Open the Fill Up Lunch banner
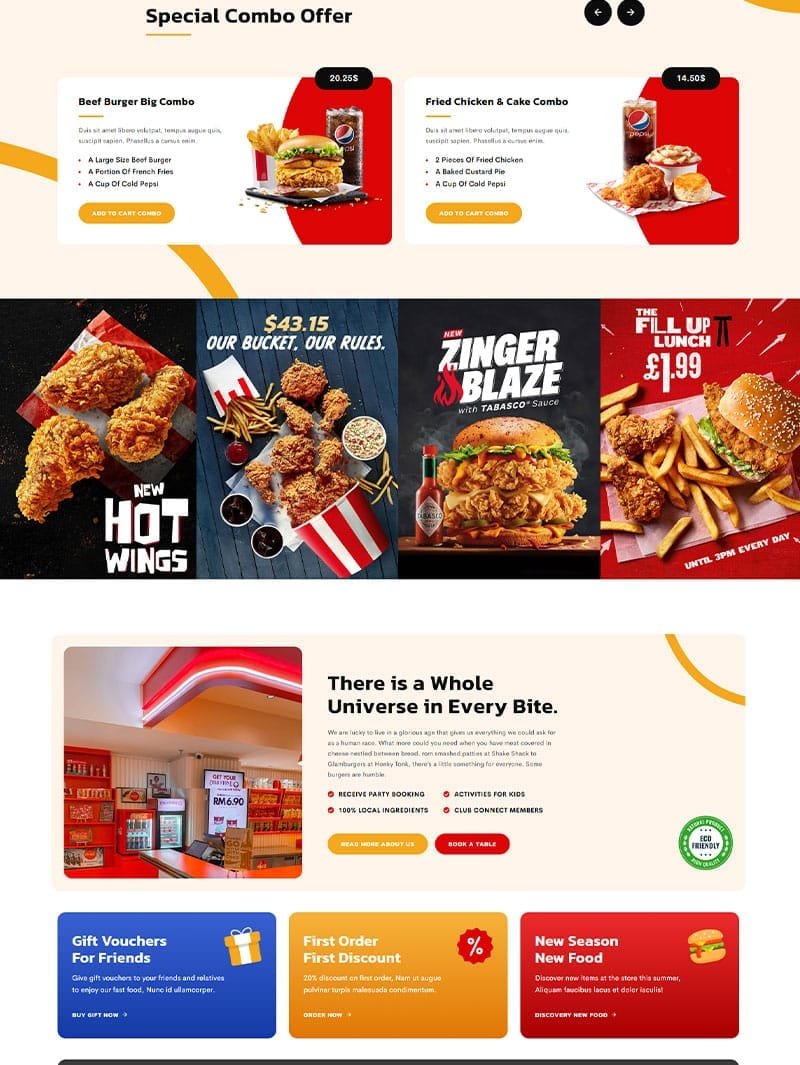Viewport: 800px width, 1065px height. pos(700,438)
